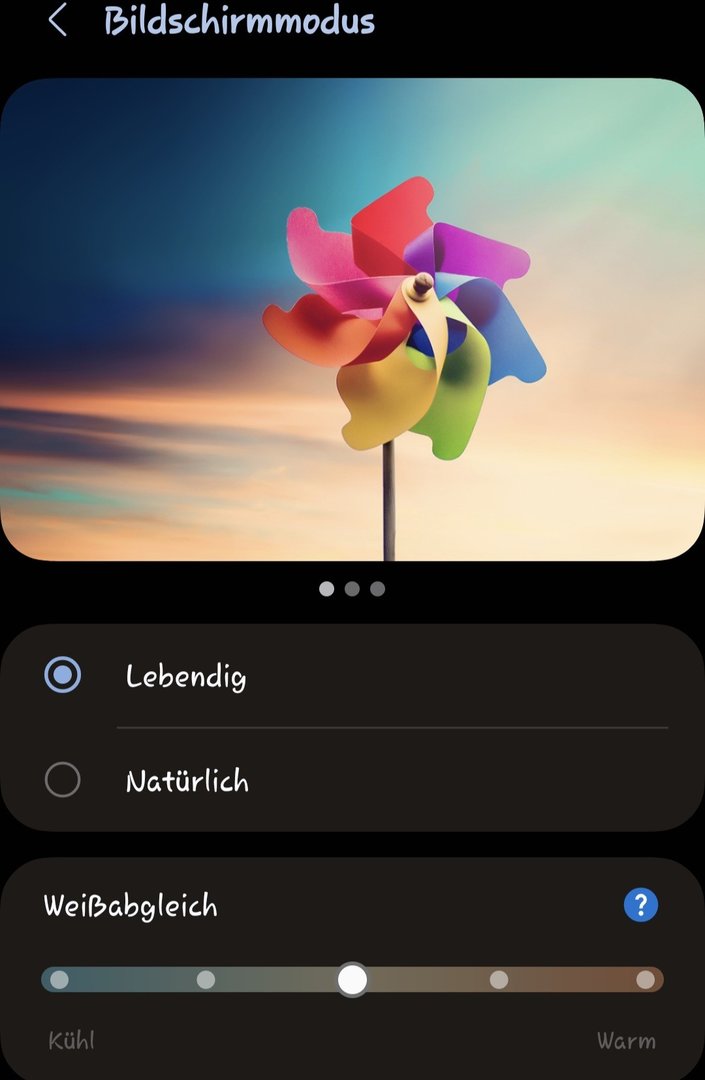This screenshot has width=705, height=1080.
Task: Set white balance to second-coolest point
Action: 206,980
